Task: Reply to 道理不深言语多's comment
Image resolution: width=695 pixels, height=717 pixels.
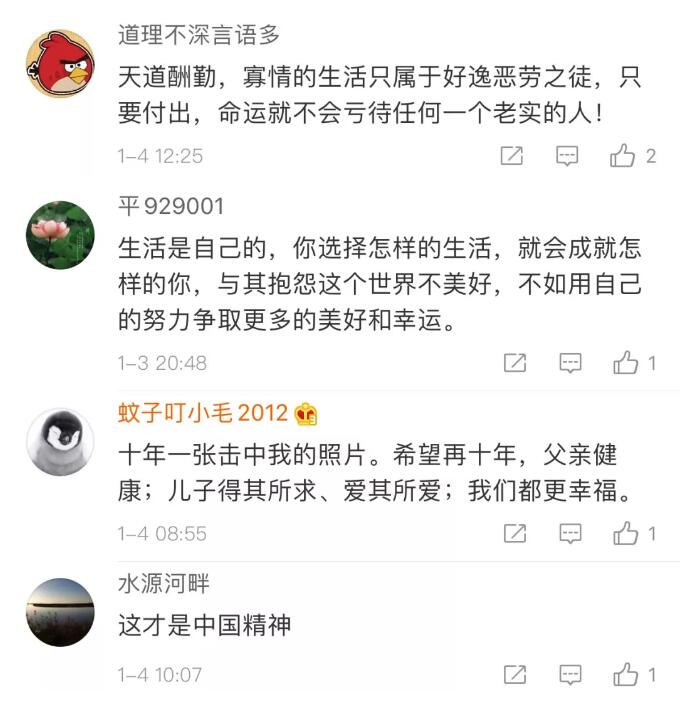Action: tap(567, 156)
